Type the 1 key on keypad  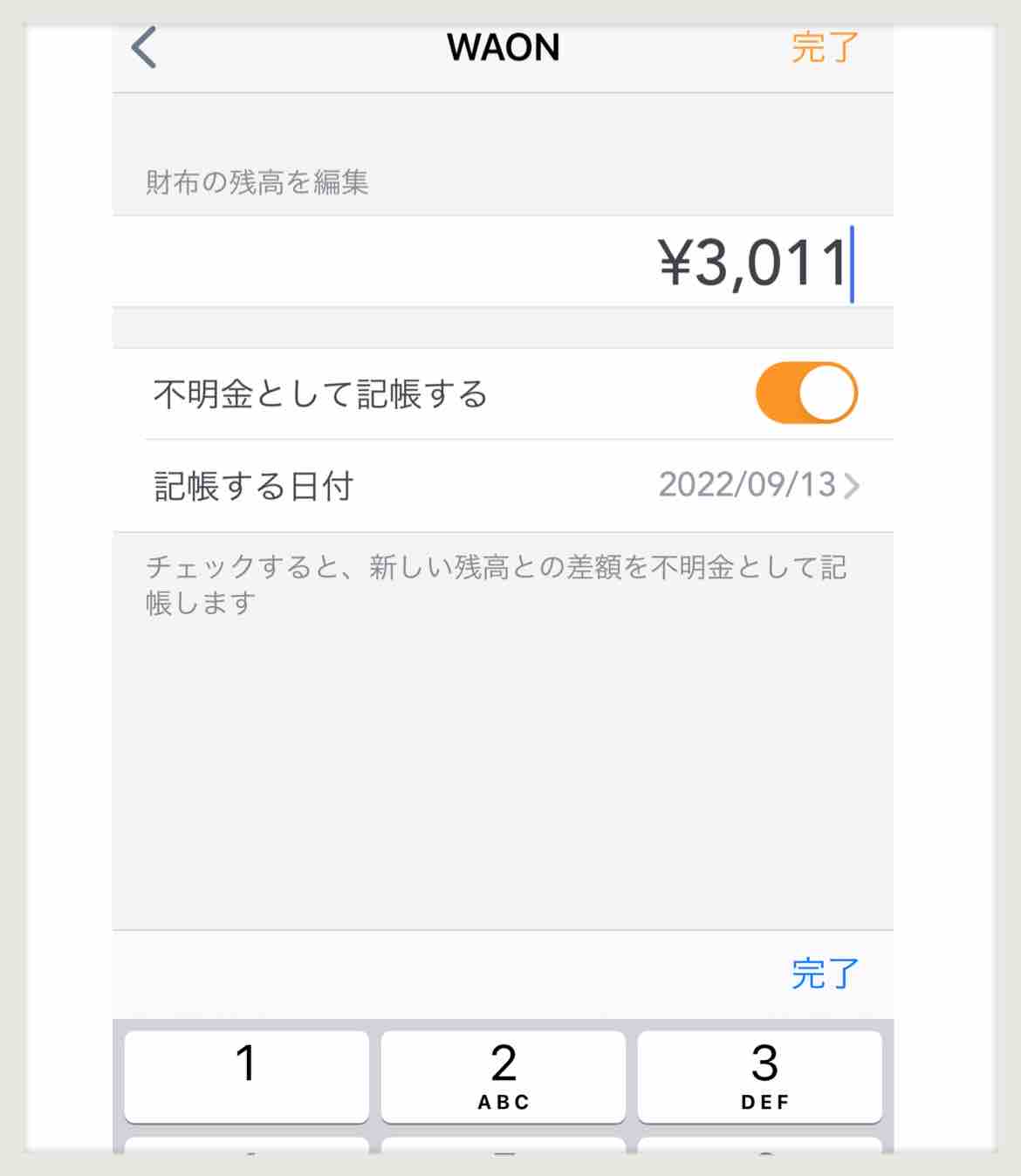coord(246,1076)
